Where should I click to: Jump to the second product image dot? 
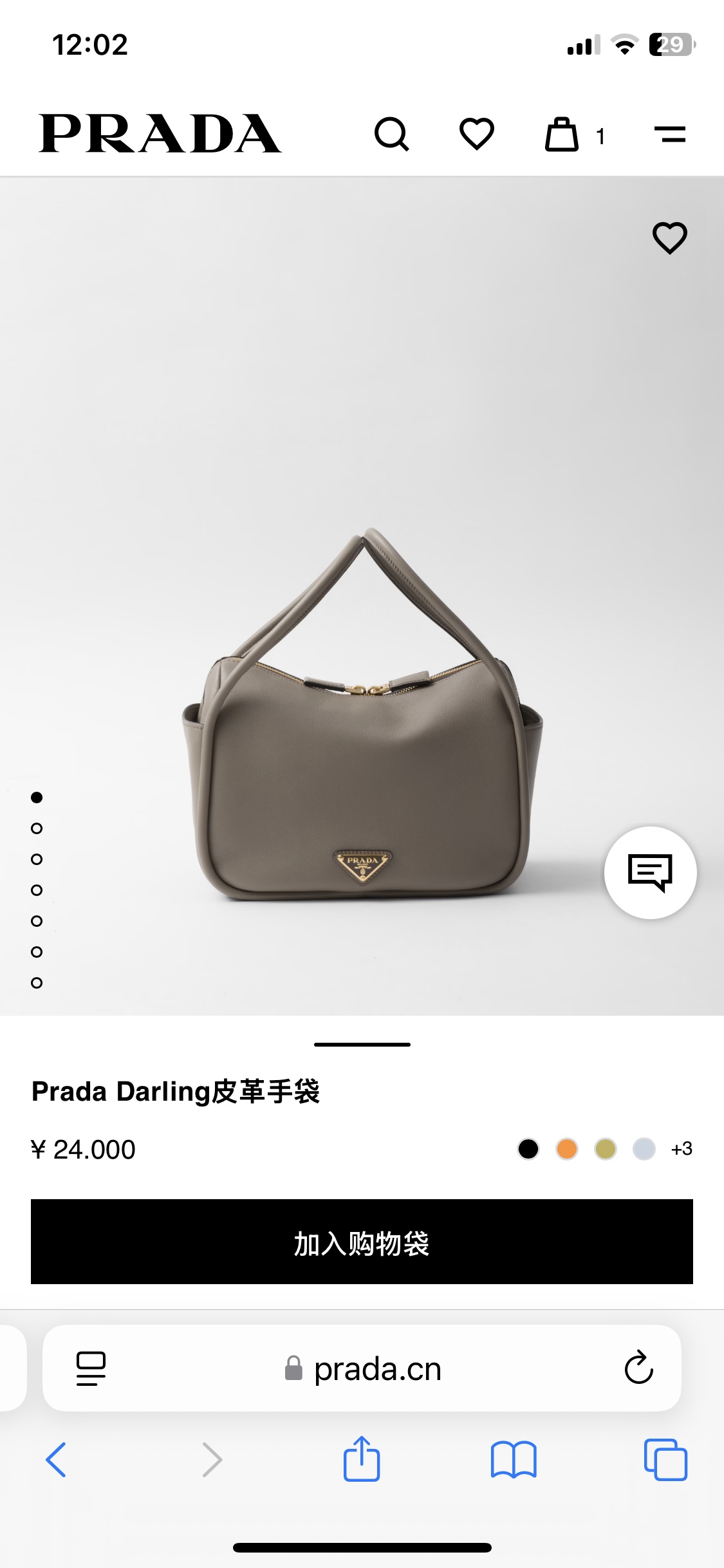tap(37, 828)
